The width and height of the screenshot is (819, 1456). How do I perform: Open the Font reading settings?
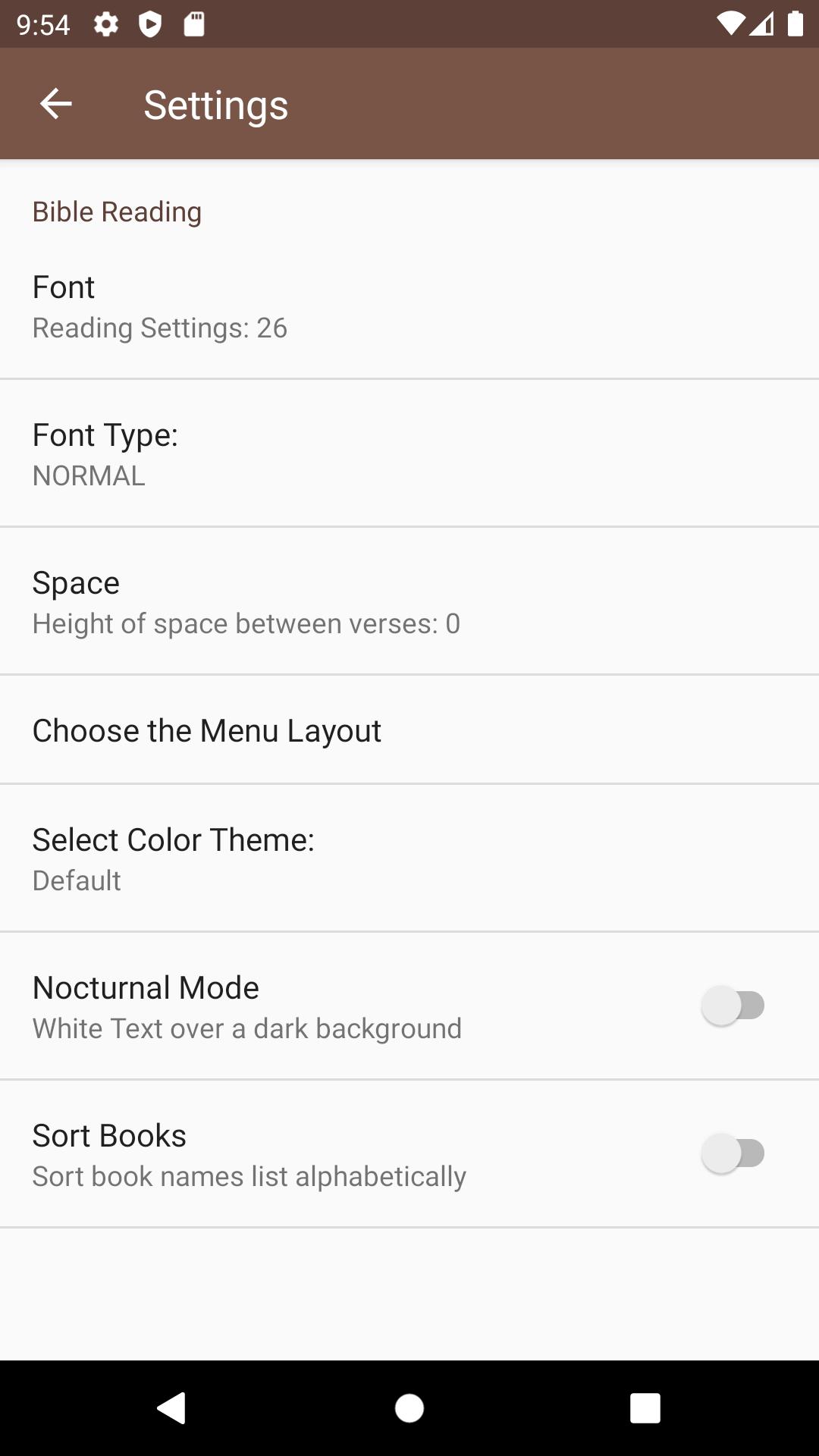point(409,306)
